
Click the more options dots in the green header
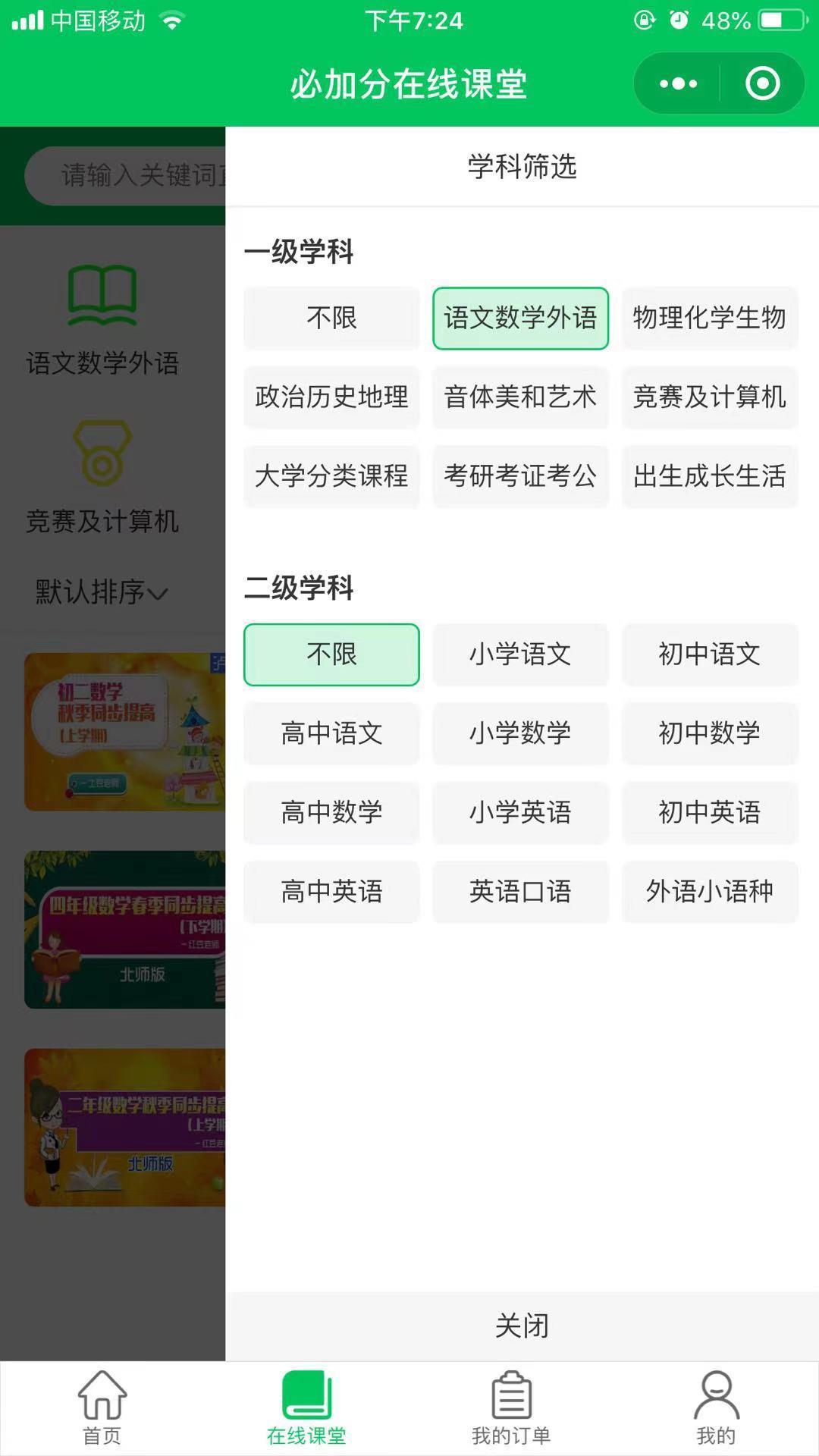pyautogui.click(x=679, y=83)
